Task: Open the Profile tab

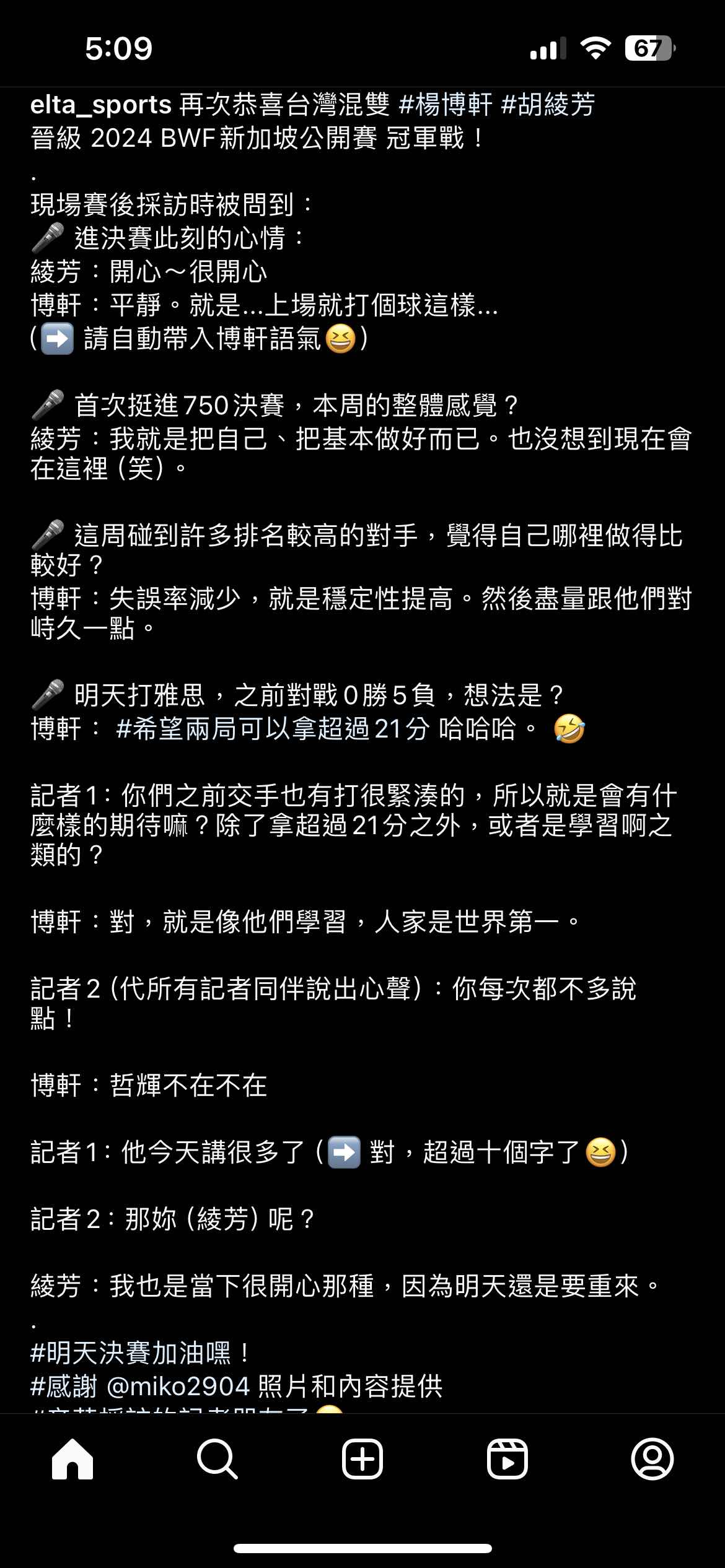Action: pyautogui.click(x=652, y=1459)
